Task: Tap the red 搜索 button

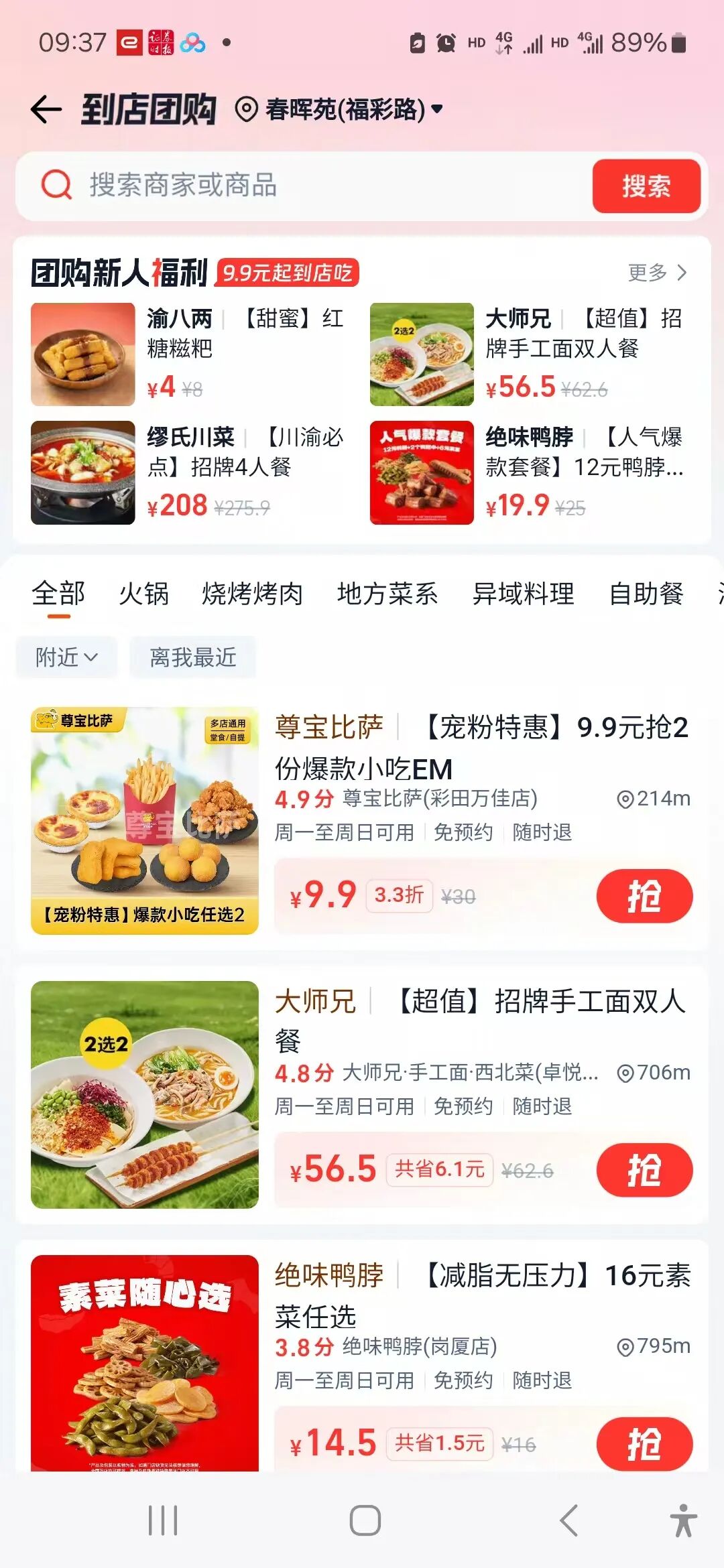Action: click(x=646, y=186)
